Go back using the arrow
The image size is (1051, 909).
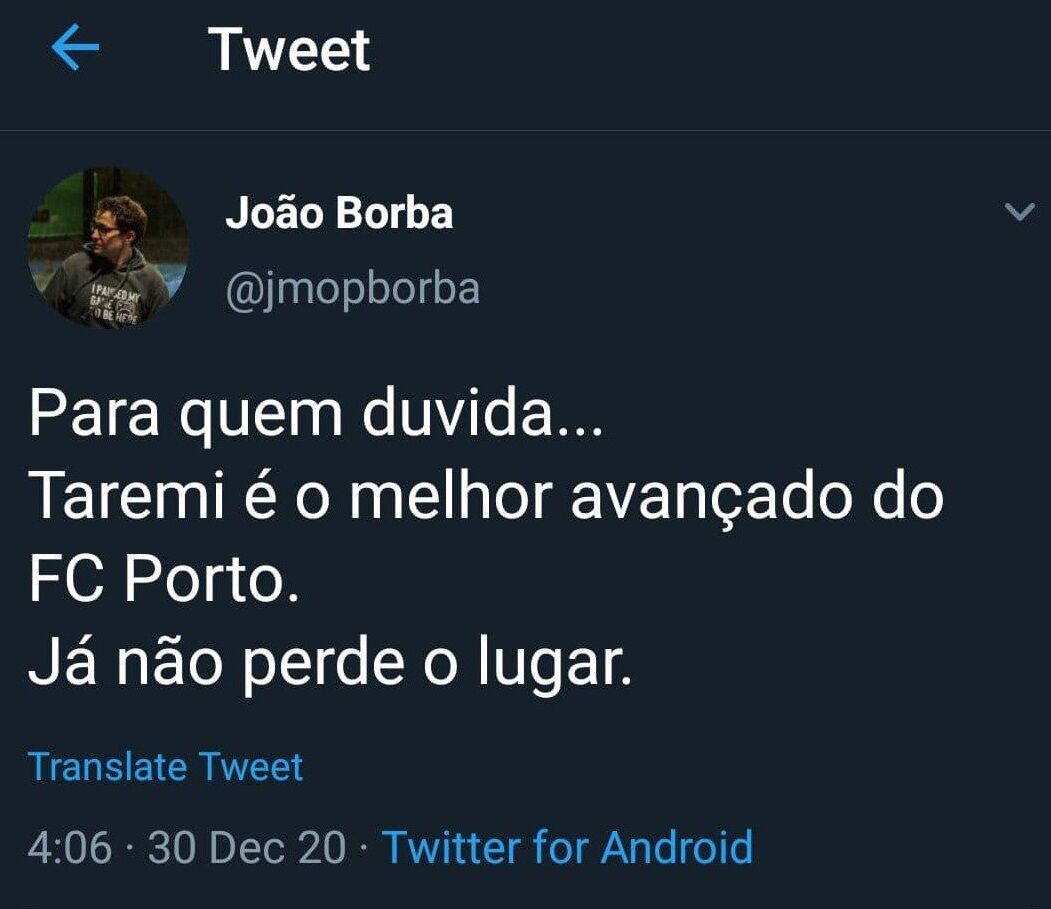[75, 49]
